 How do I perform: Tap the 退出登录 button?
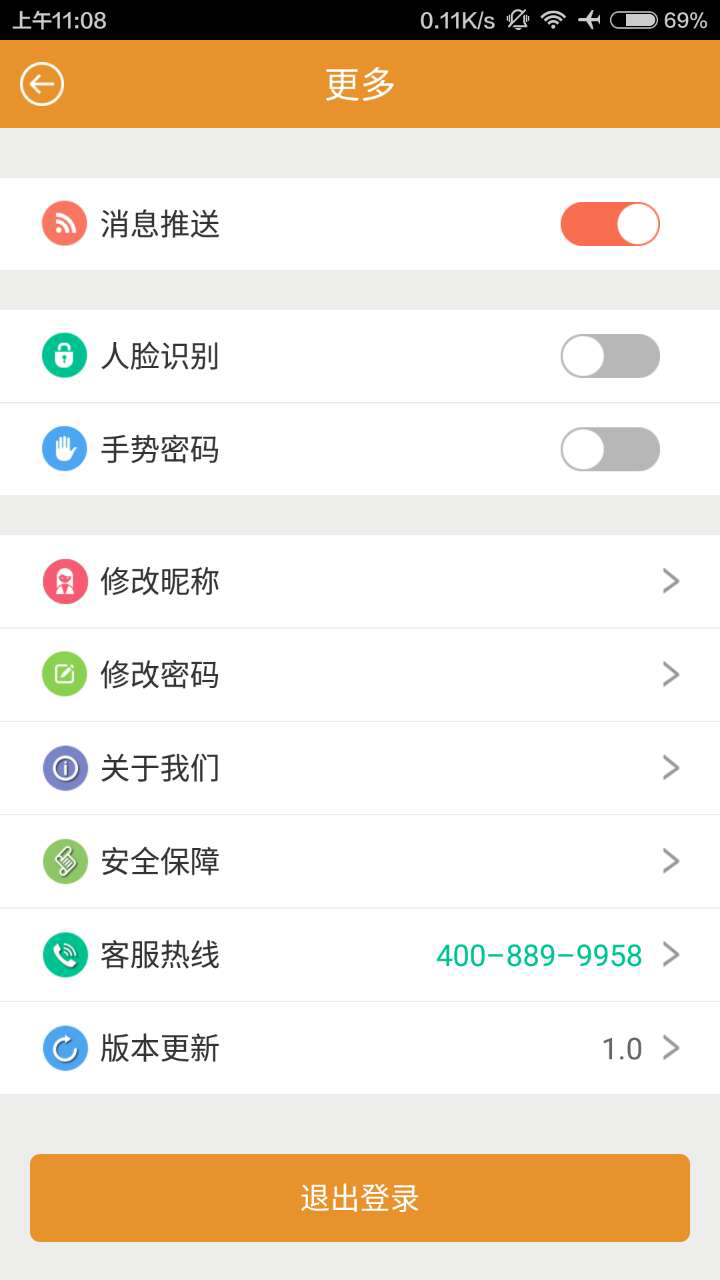[x=360, y=1198]
